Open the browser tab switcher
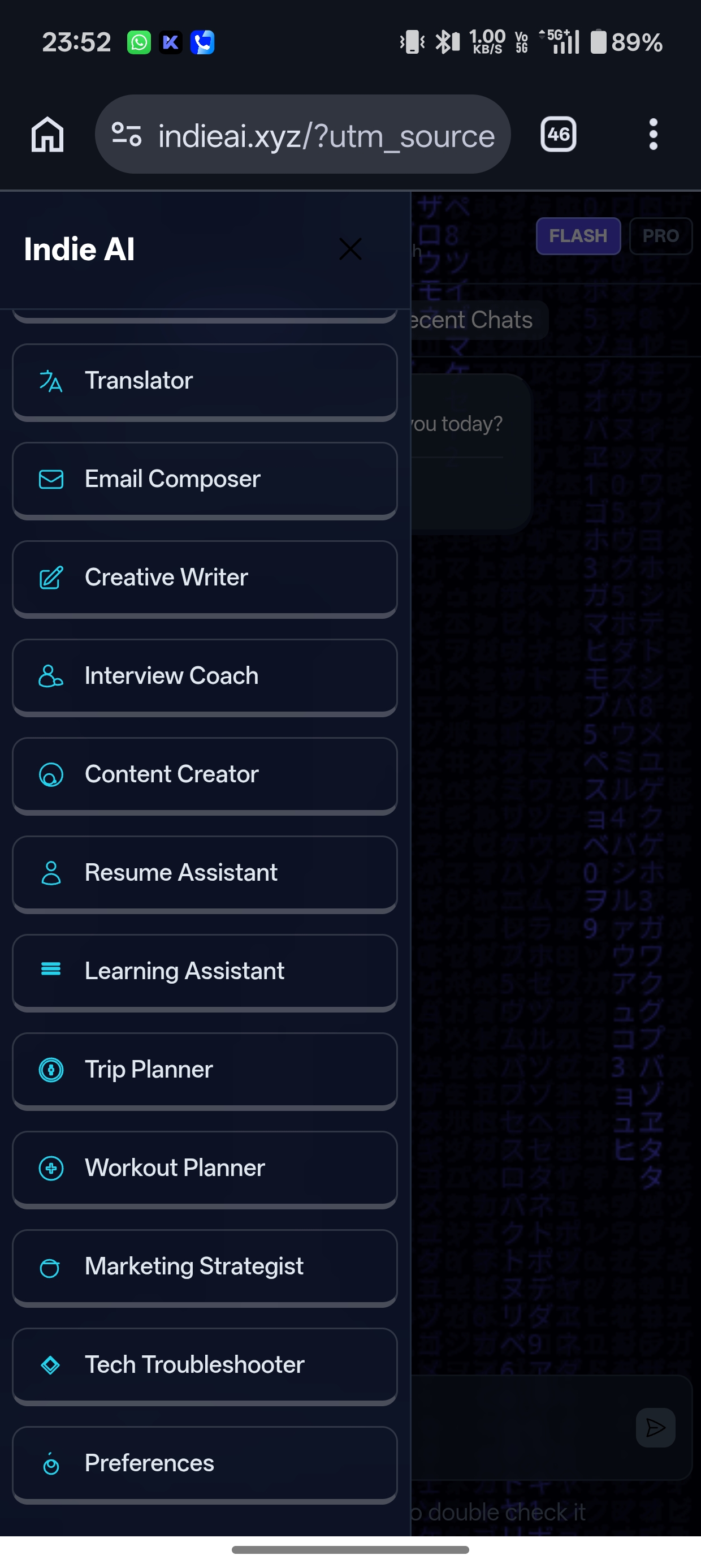This screenshot has width=701, height=1568. (x=558, y=135)
